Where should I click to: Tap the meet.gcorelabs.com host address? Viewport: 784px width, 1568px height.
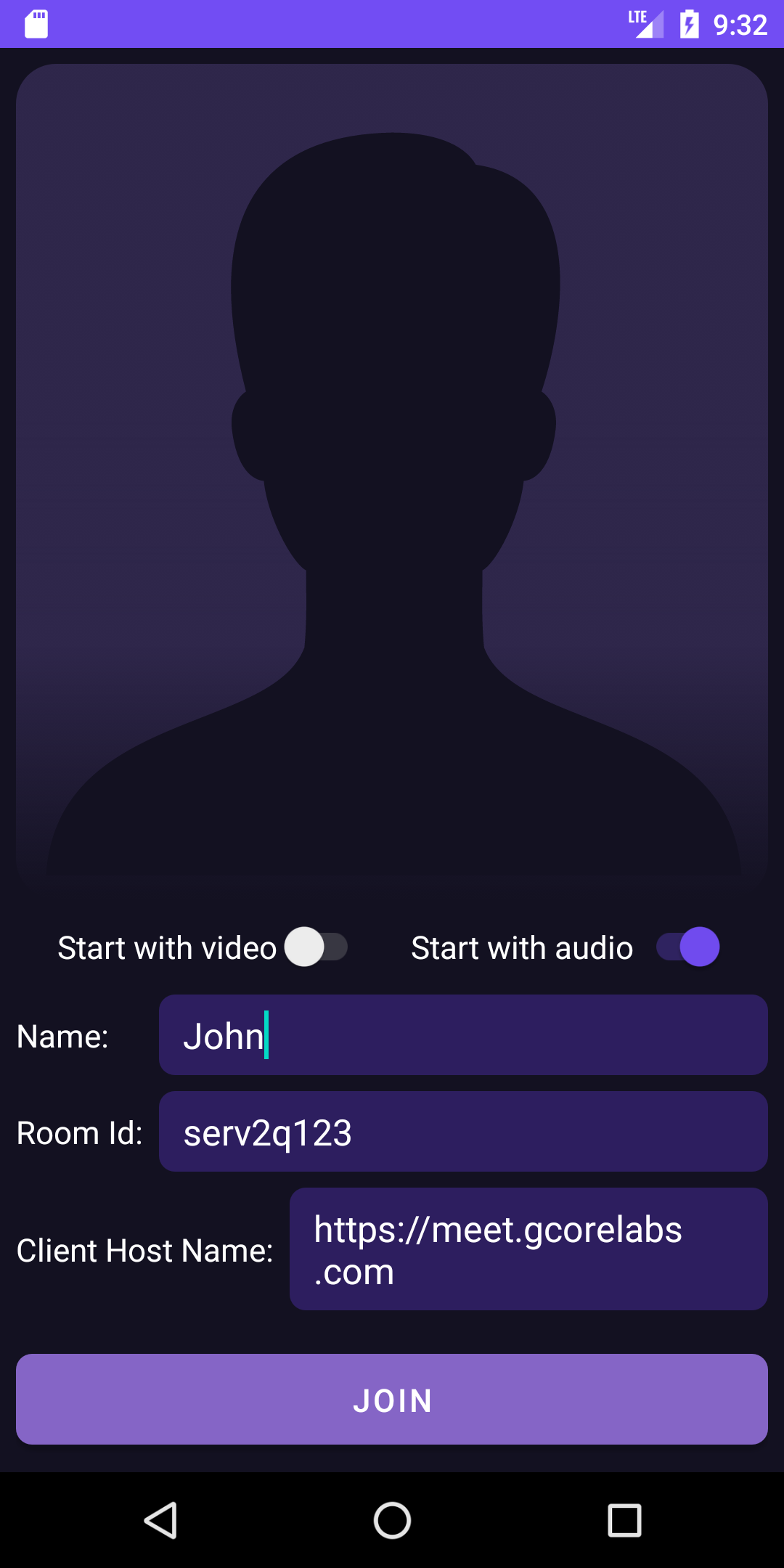529,1249
